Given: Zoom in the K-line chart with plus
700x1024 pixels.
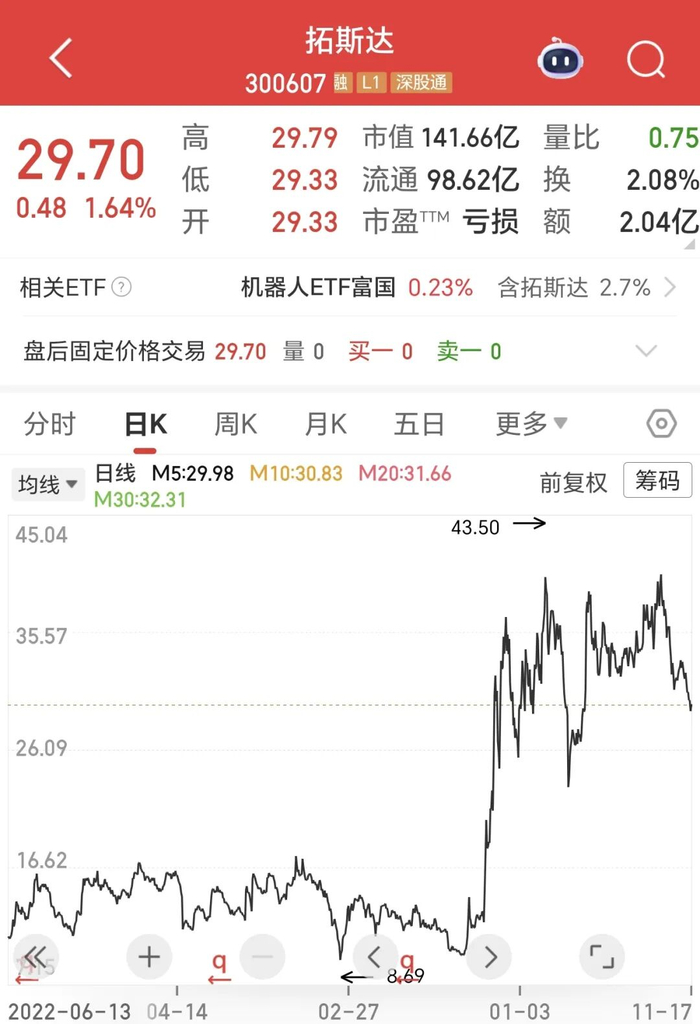Looking at the screenshot, I should click(x=149, y=957).
